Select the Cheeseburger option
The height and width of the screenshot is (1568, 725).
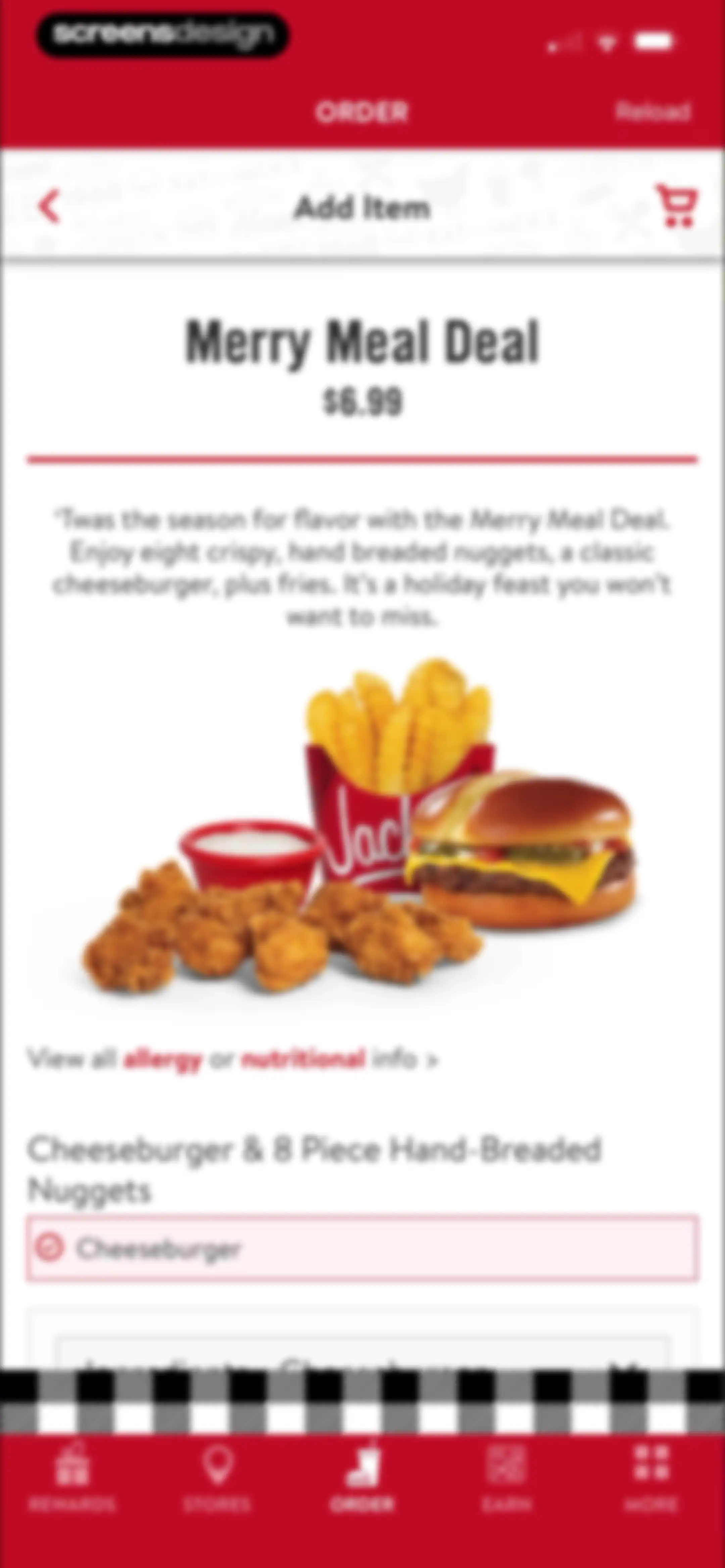[362, 1247]
